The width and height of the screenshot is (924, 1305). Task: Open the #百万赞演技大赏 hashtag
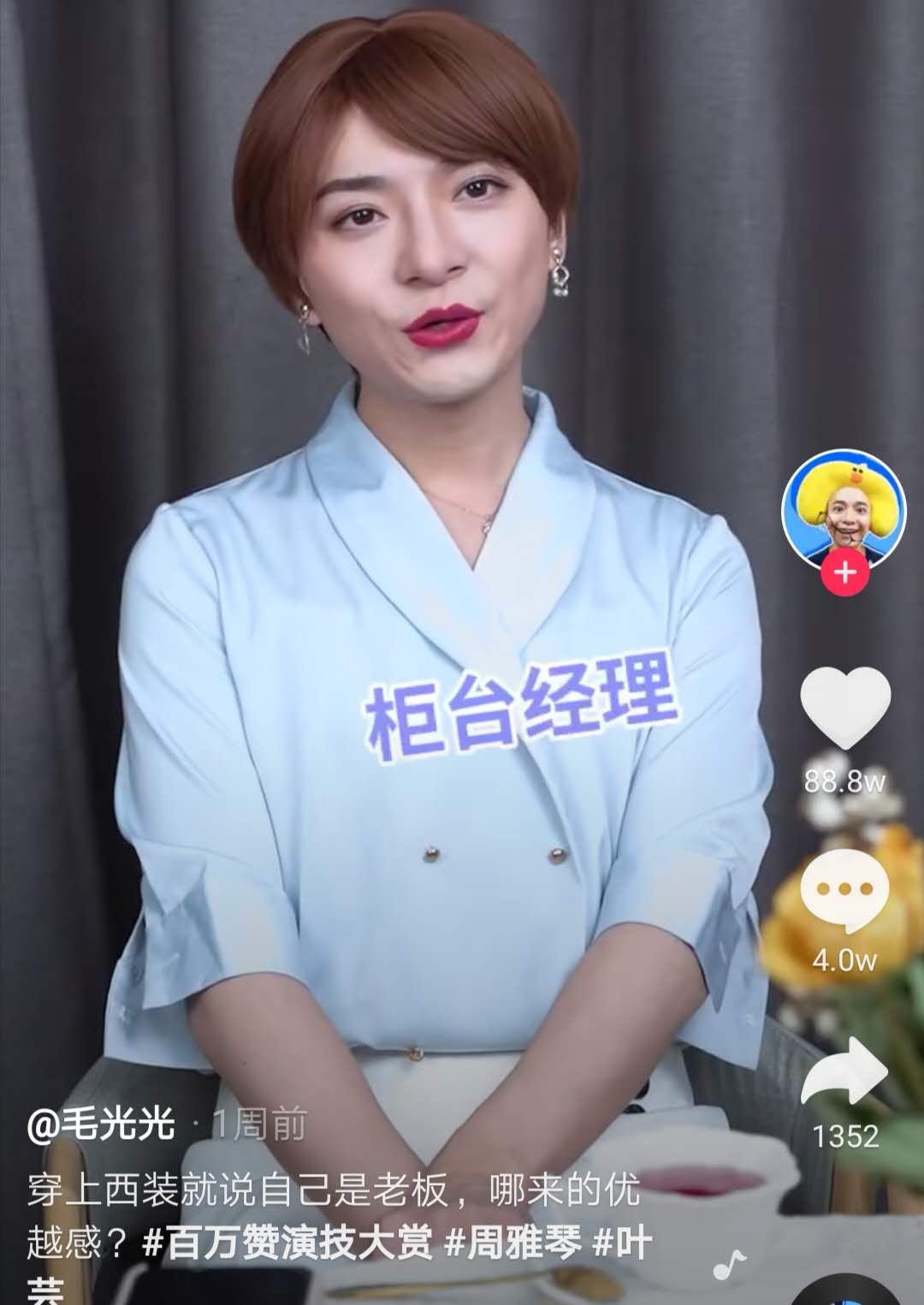(x=287, y=1243)
